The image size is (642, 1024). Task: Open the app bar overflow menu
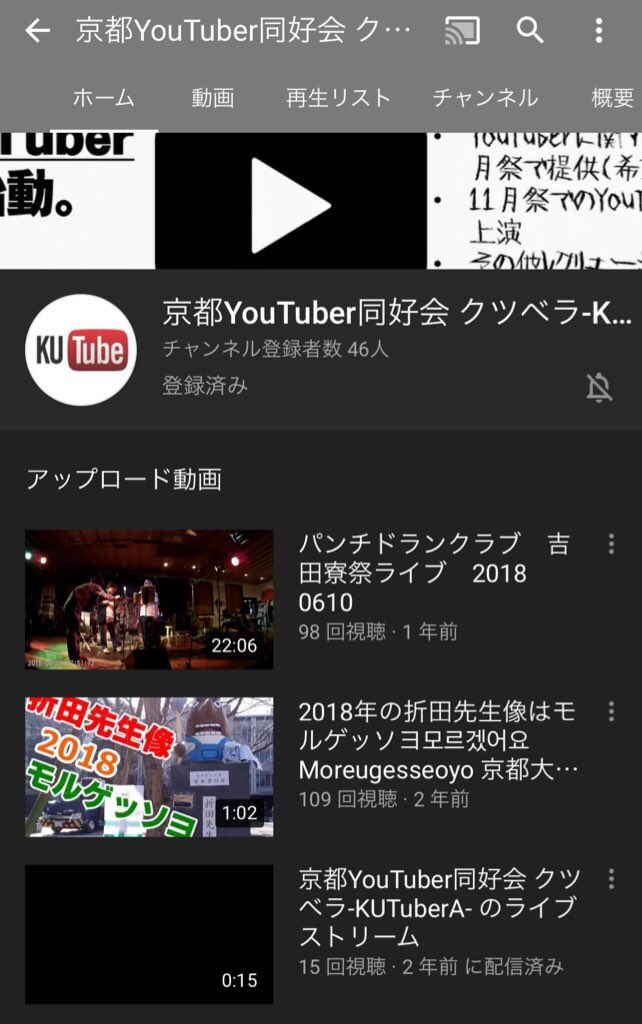pos(599,31)
